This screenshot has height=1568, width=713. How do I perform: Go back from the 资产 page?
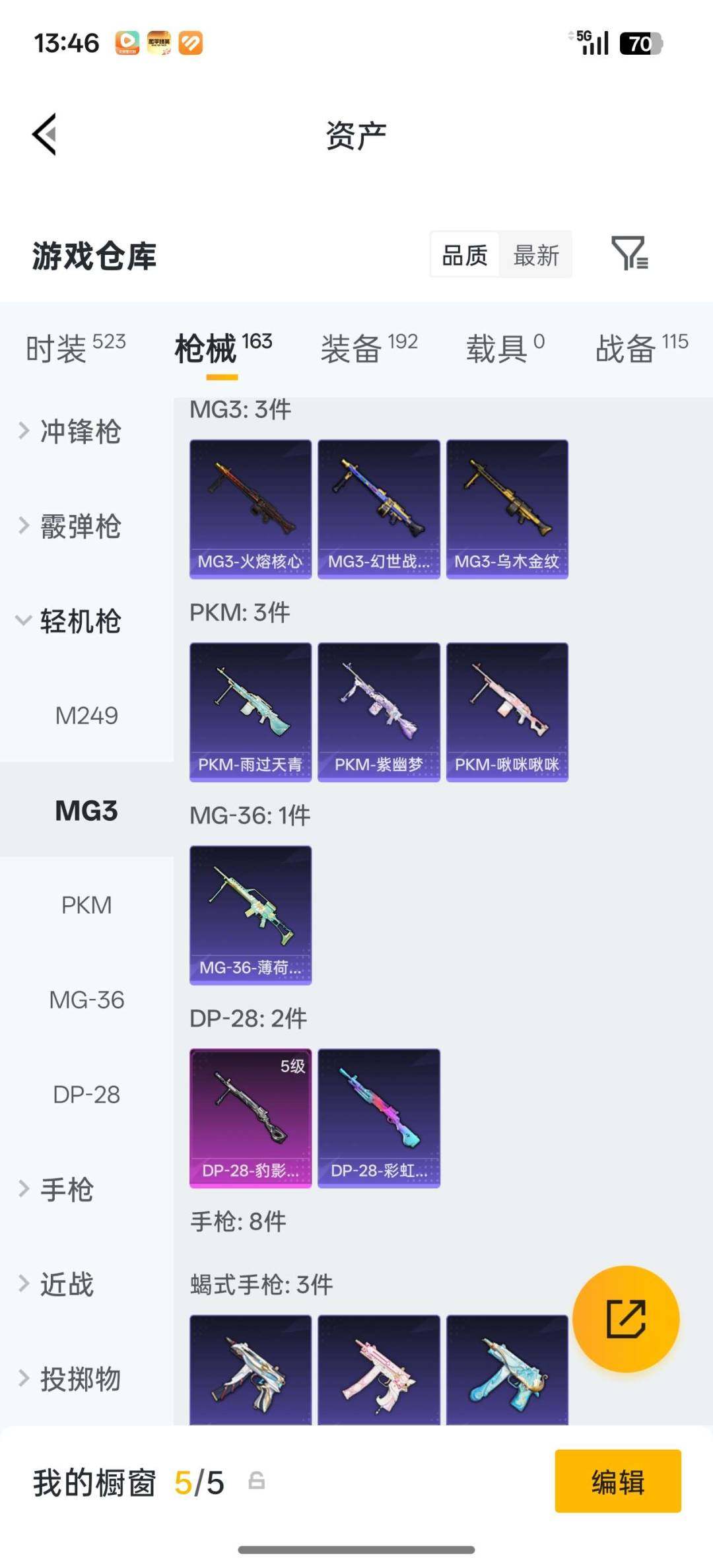(x=45, y=134)
